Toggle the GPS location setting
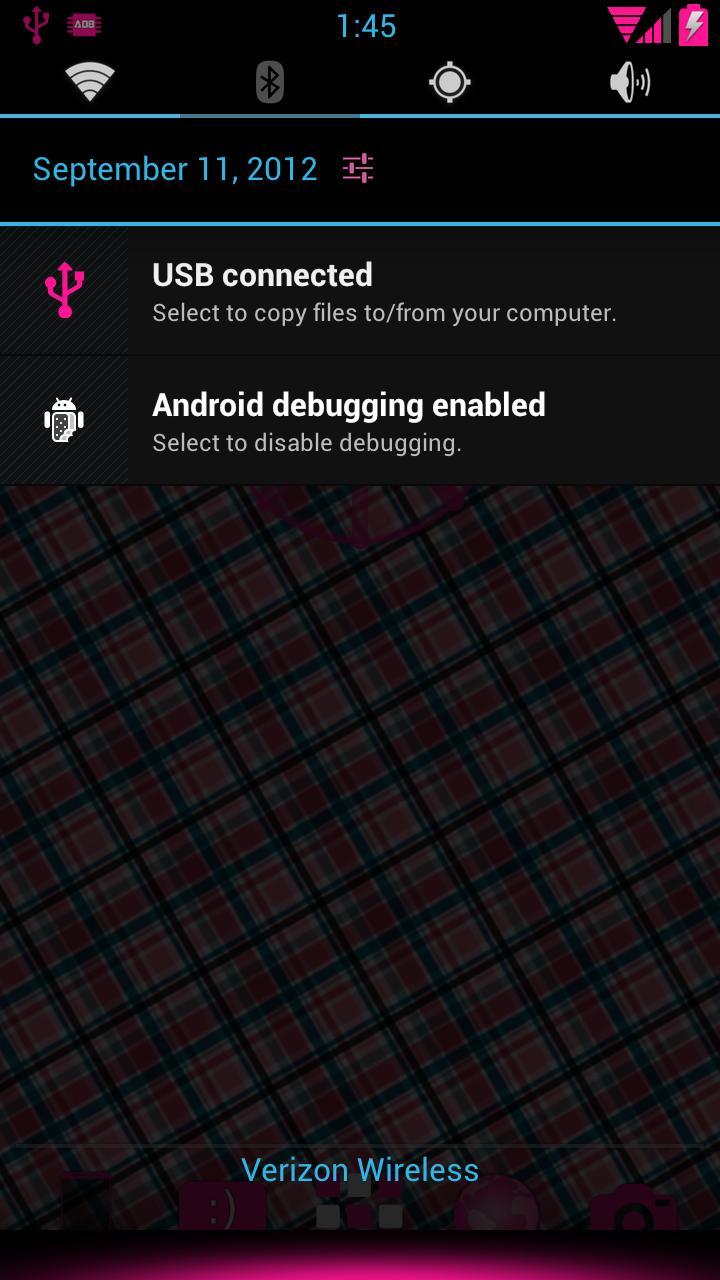Image resolution: width=720 pixels, height=1280 pixels. [x=450, y=82]
